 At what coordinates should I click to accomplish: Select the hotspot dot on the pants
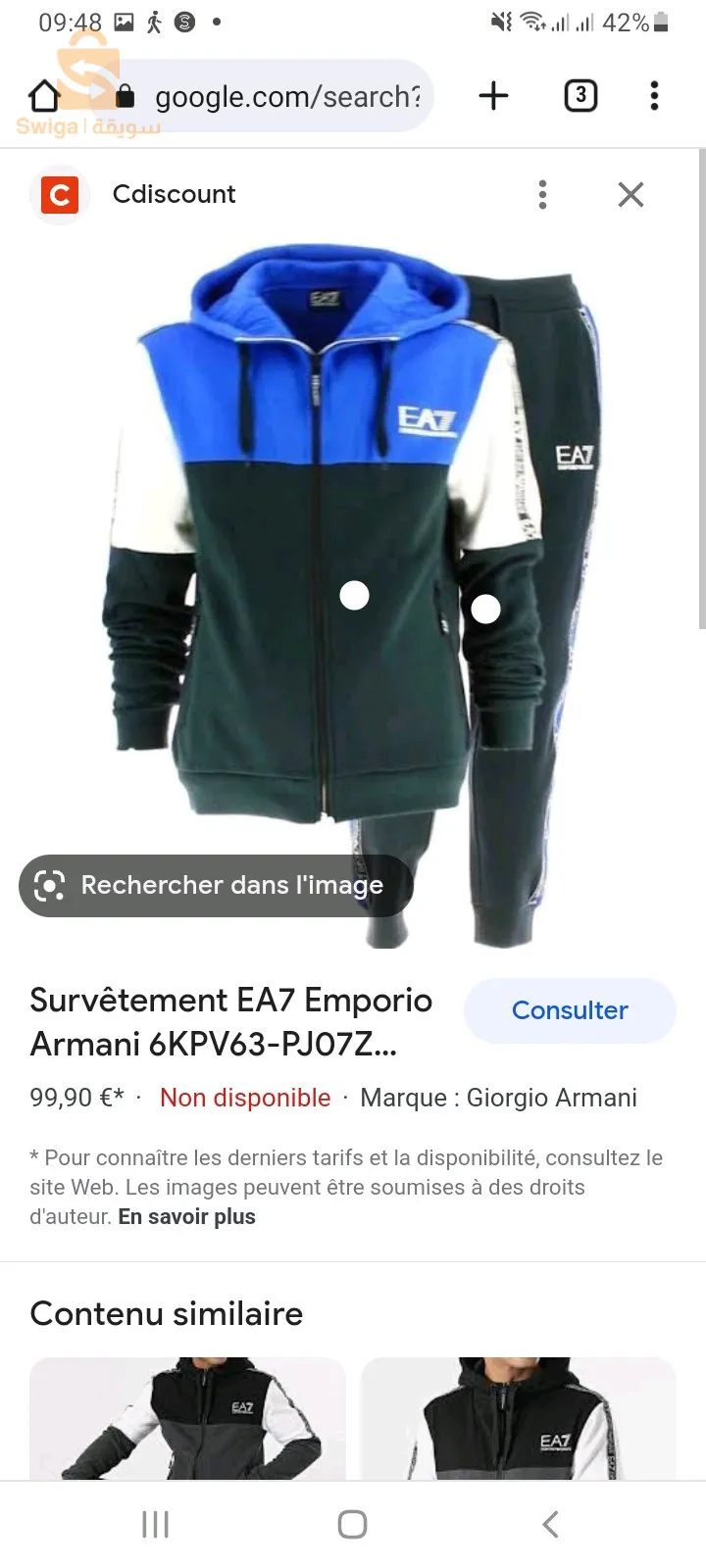click(485, 610)
